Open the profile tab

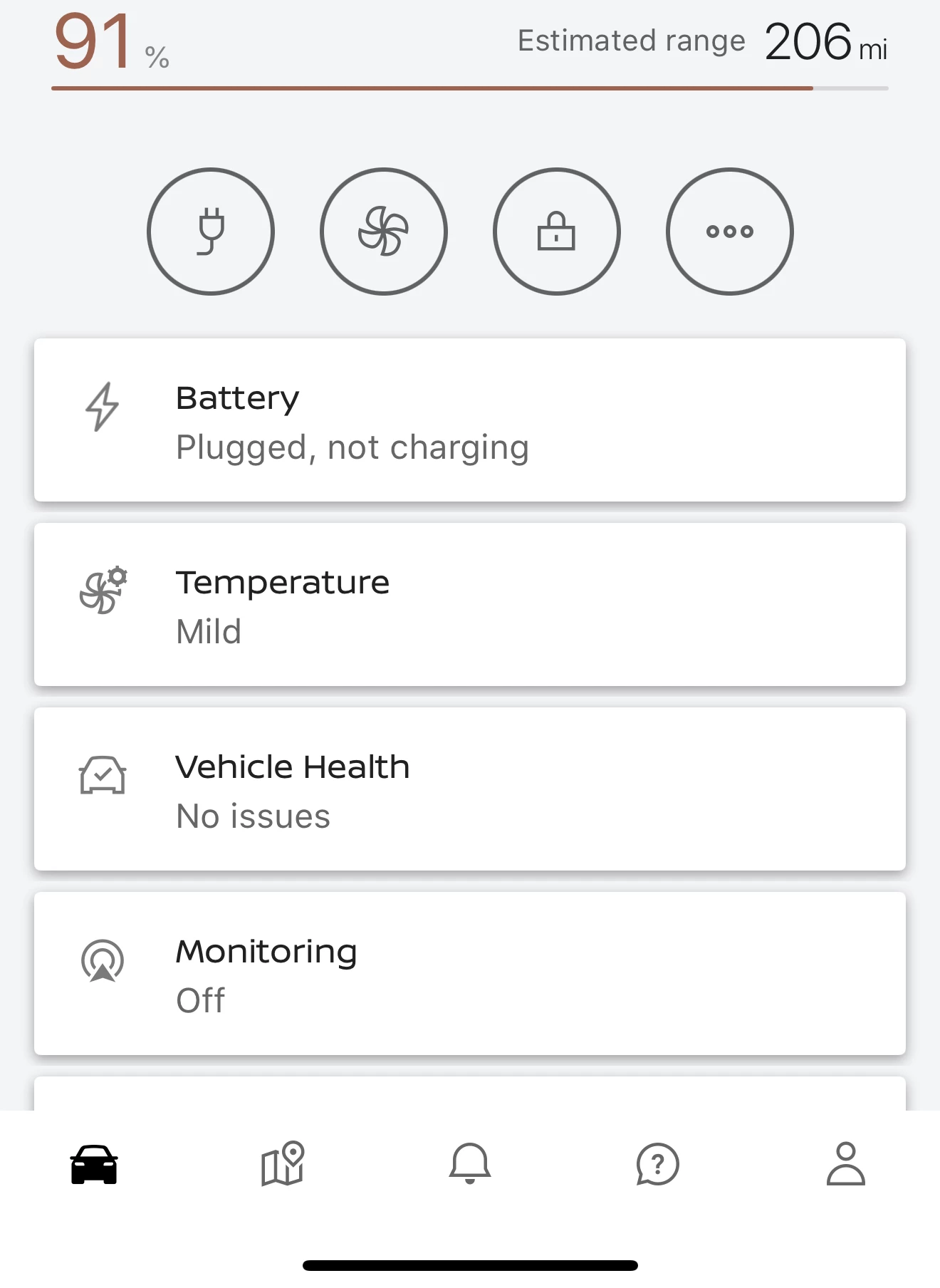pos(845,1164)
